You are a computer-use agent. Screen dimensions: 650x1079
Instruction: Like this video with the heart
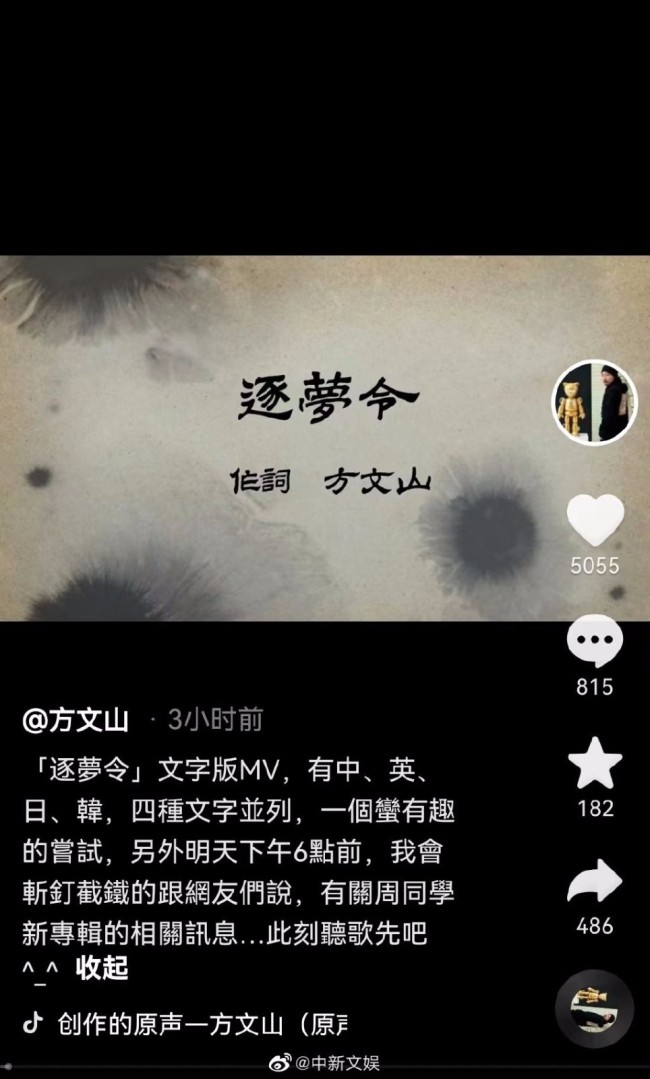point(595,521)
